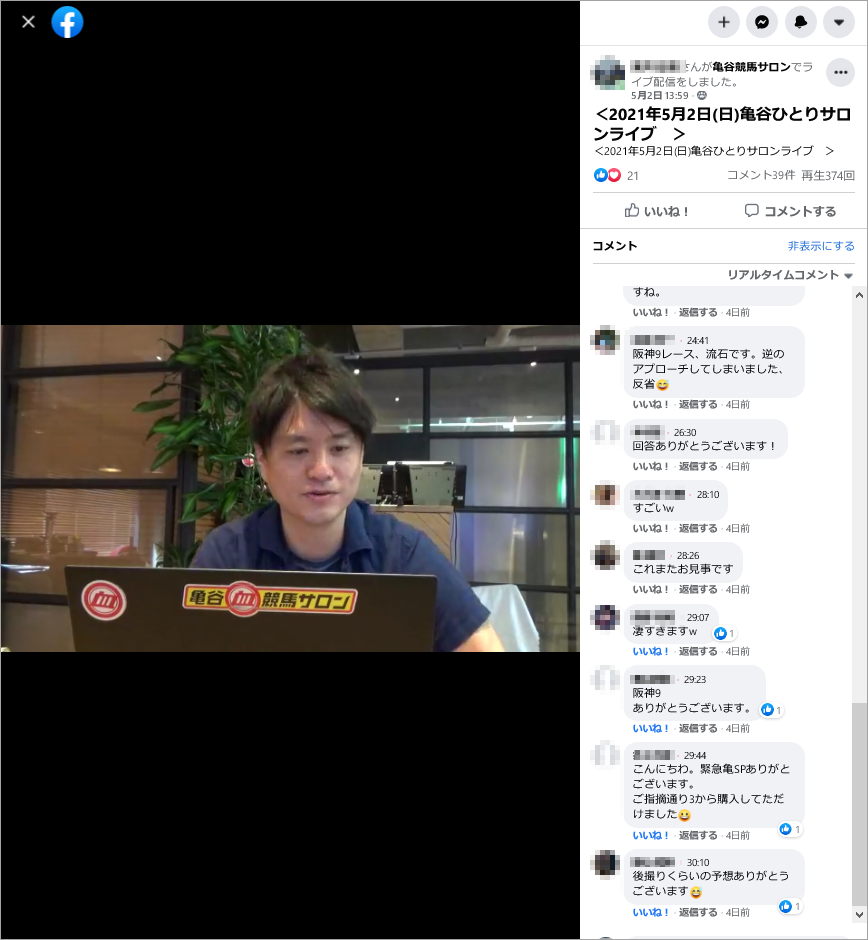
Task: Open the notifications bell
Action: tap(800, 21)
